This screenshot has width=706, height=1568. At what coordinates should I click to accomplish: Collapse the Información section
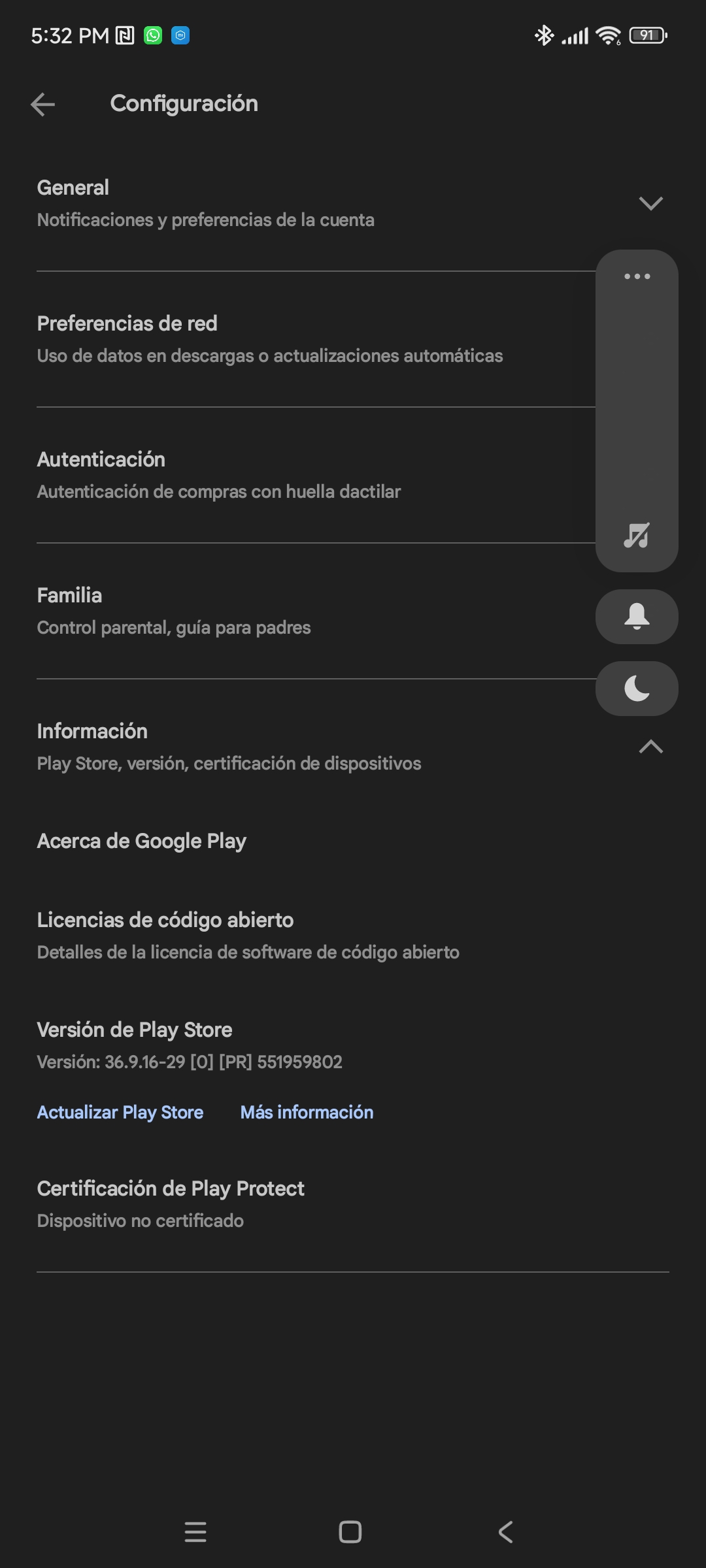pos(650,747)
